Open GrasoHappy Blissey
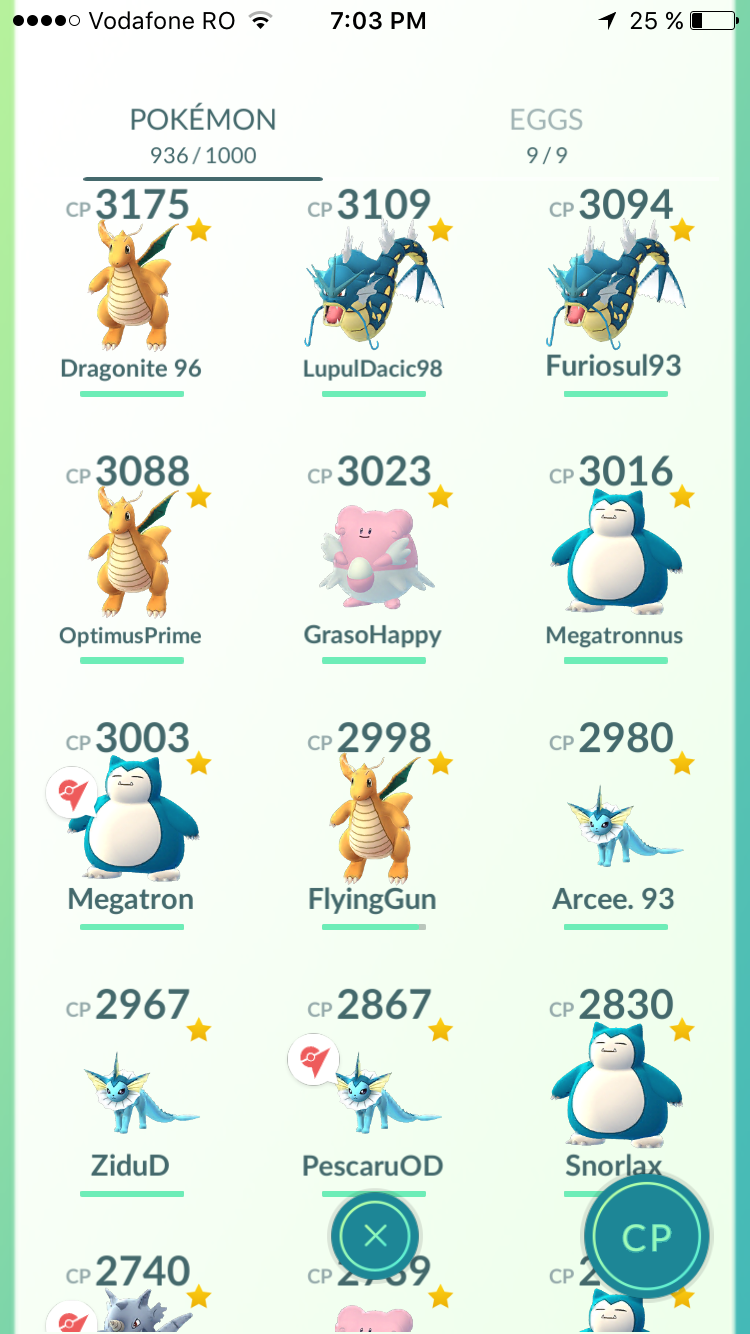Screen dimensions: 750x1334 click(x=373, y=557)
